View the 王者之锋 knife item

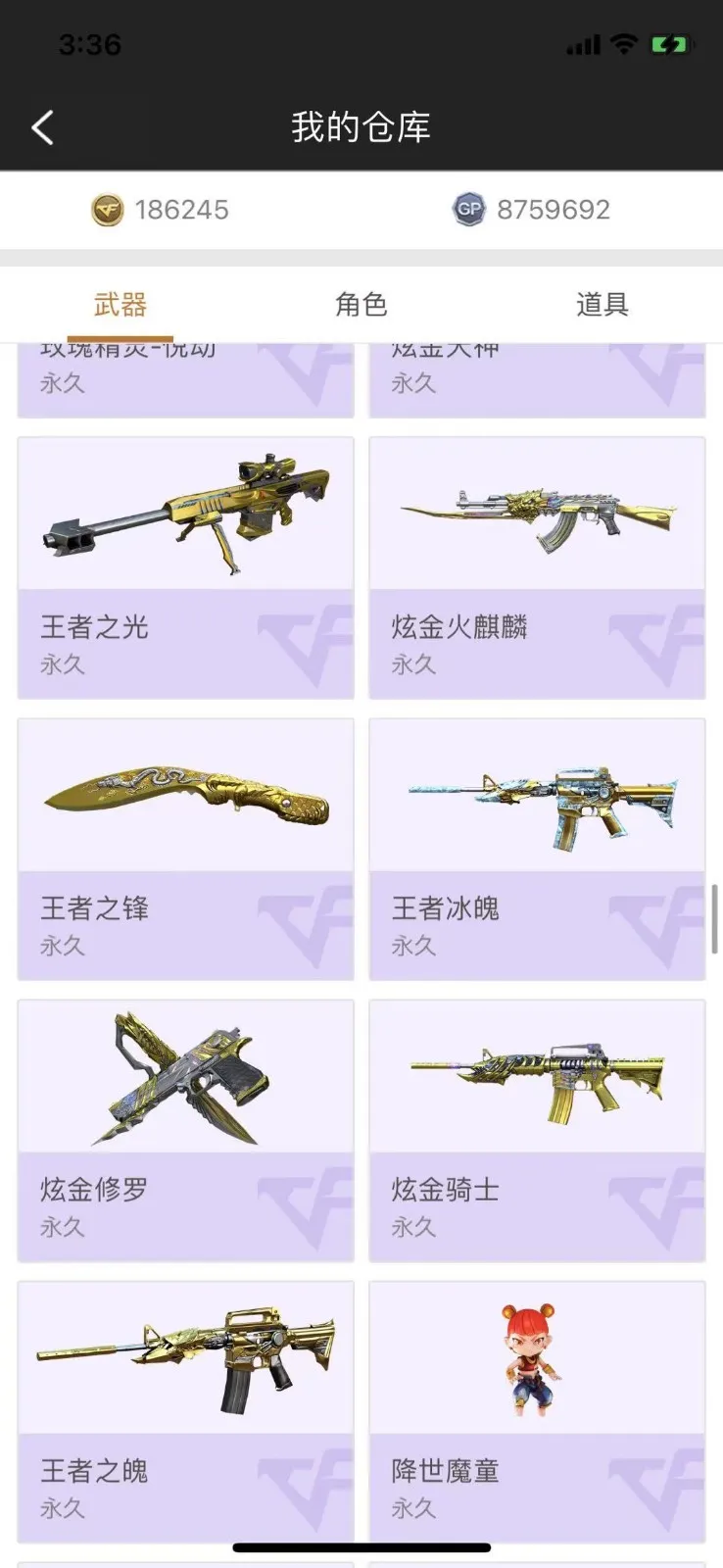[185, 849]
